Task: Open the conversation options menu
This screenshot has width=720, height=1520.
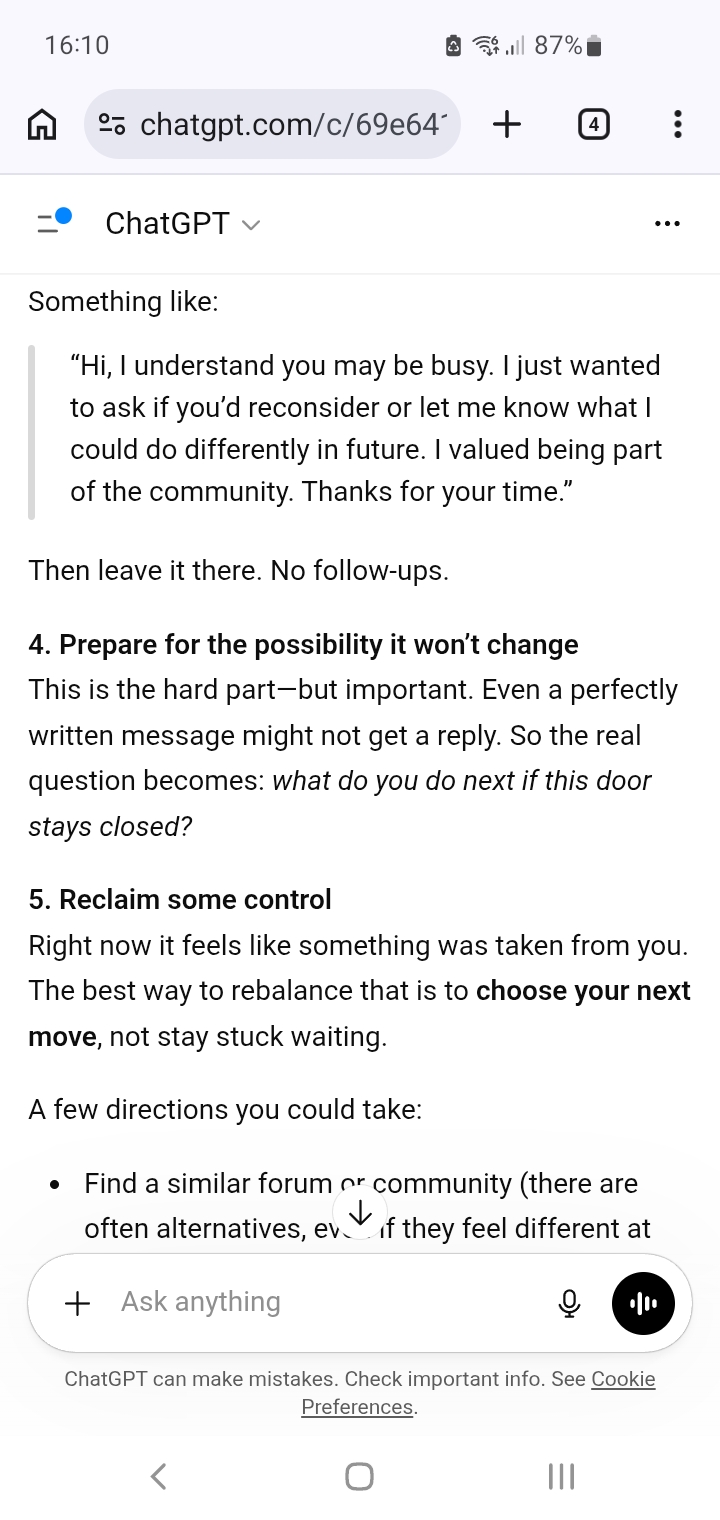Action: pos(667,223)
